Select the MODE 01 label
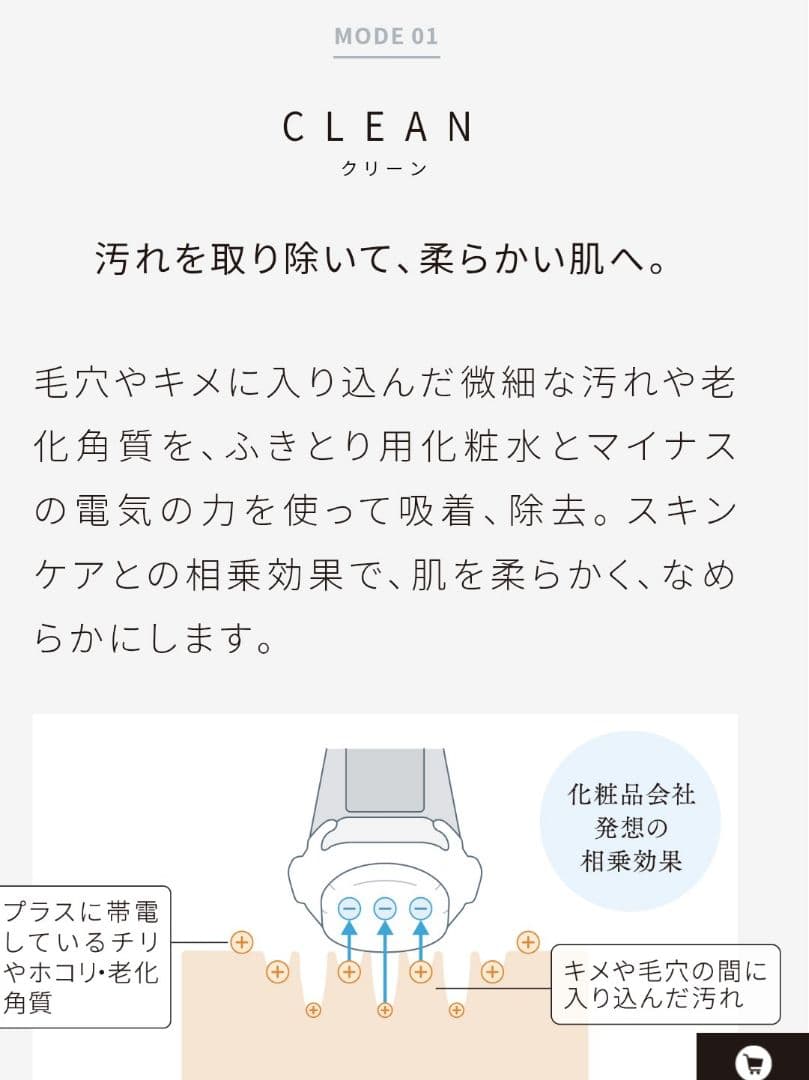809x1080 pixels. pos(385,36)
